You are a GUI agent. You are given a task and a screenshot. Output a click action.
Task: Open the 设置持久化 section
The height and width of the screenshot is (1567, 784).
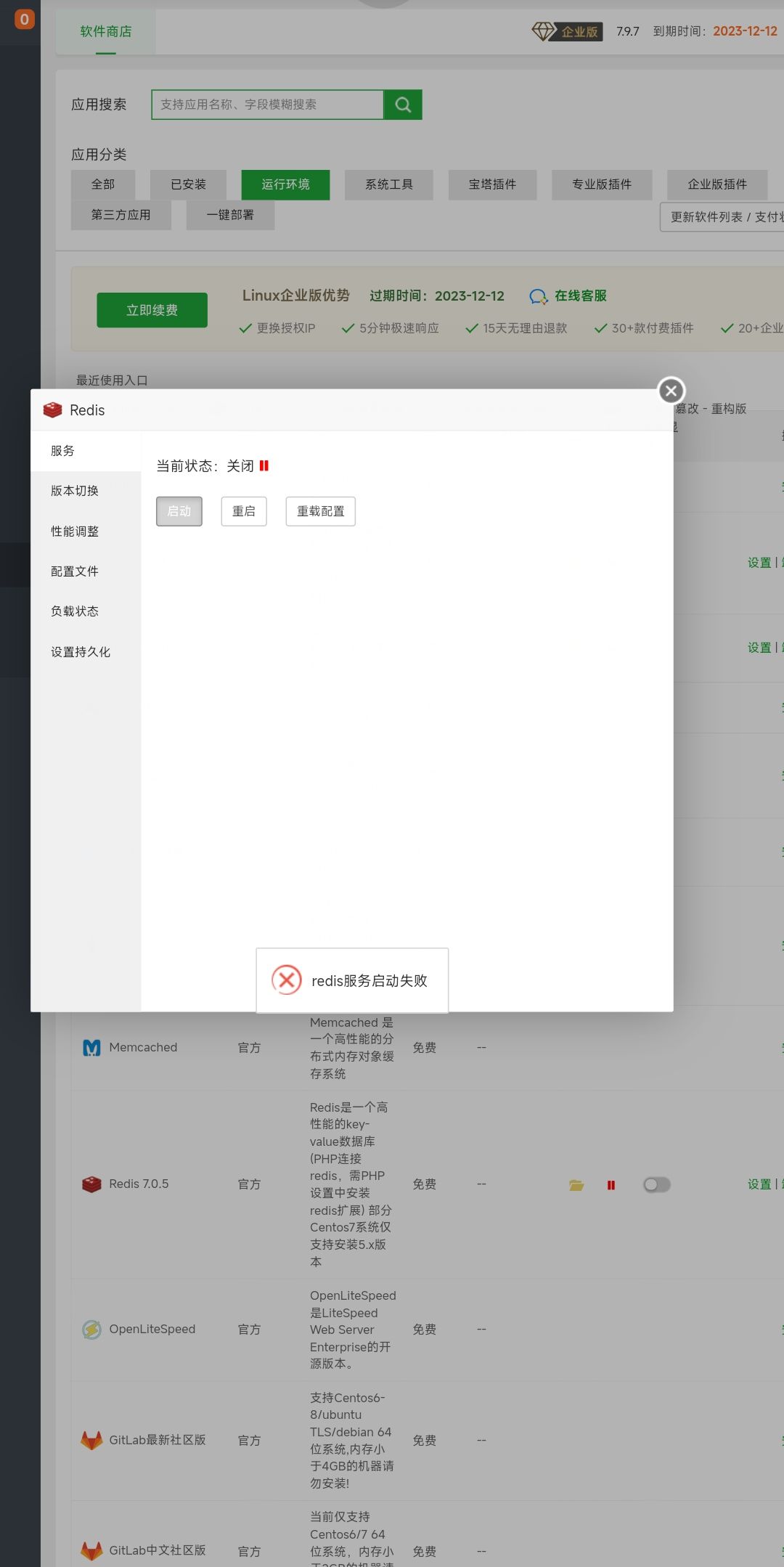click(81, 652)
